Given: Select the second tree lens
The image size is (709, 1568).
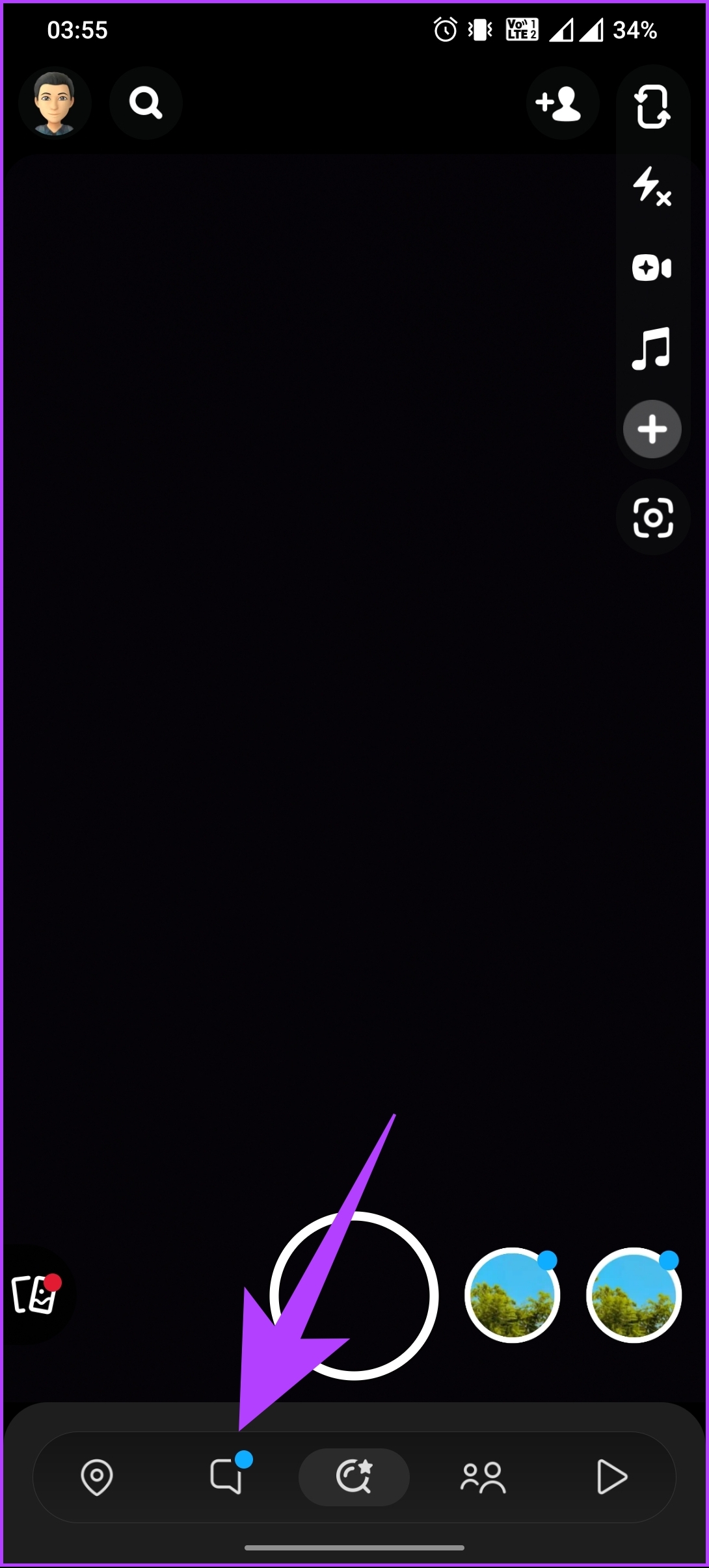Looking at the screenshot, I should pos(634,1295).
